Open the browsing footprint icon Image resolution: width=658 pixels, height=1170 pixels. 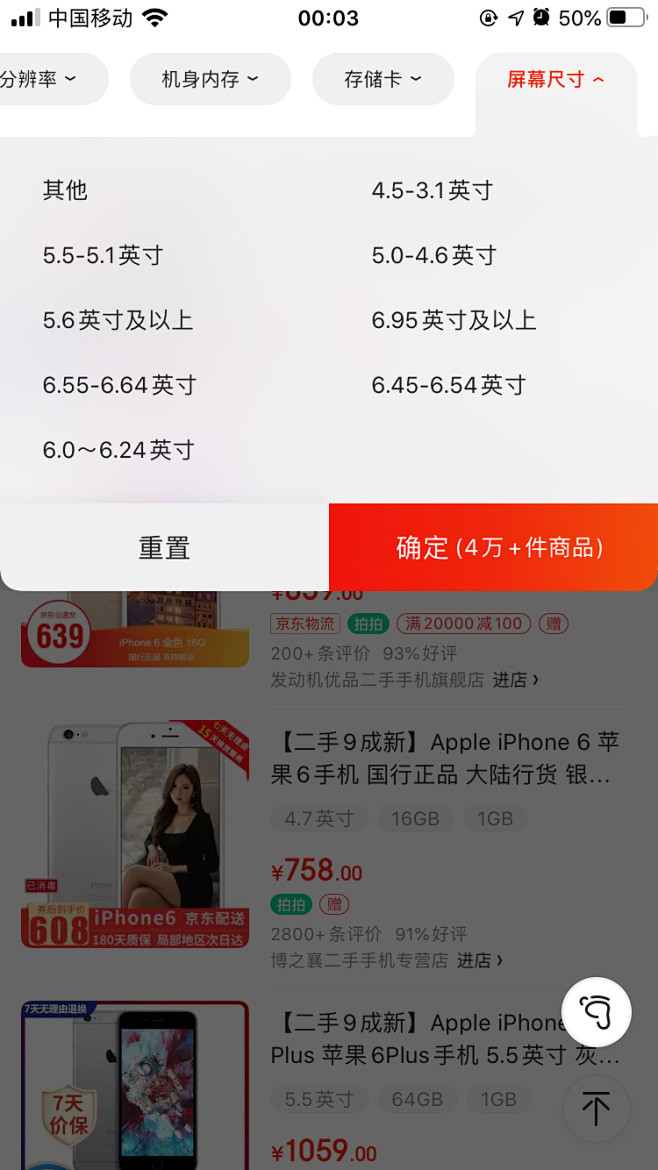tap(597, 1012)
